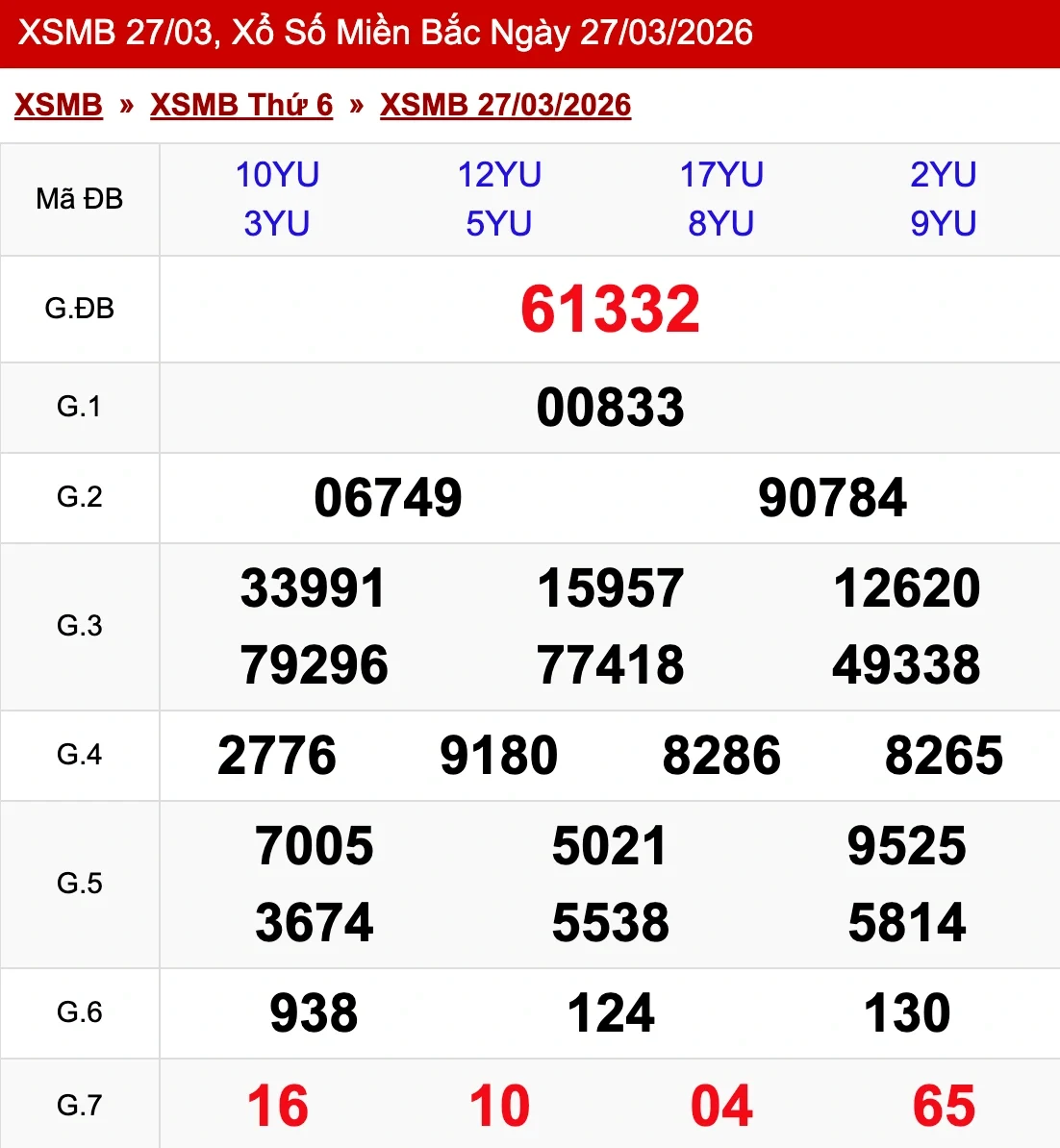Open the XSMB 27/03/2026 breadcrumb link
The width and height of the screenshot is (1060, 1148).
(x=505, y=105)
